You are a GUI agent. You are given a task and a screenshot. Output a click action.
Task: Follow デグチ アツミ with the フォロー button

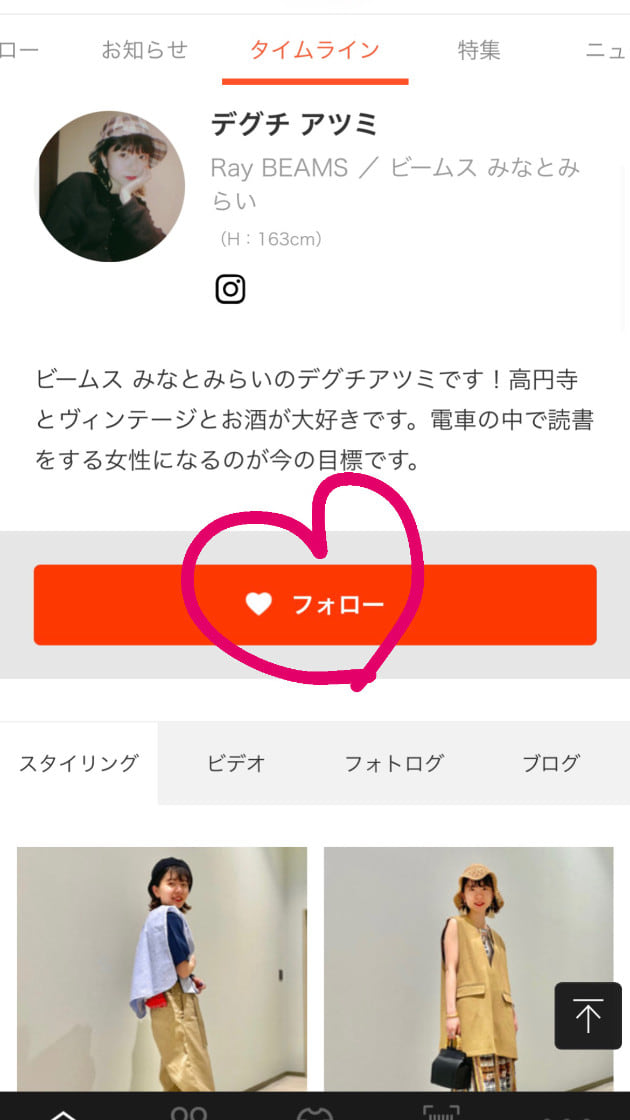click(315, 605)
